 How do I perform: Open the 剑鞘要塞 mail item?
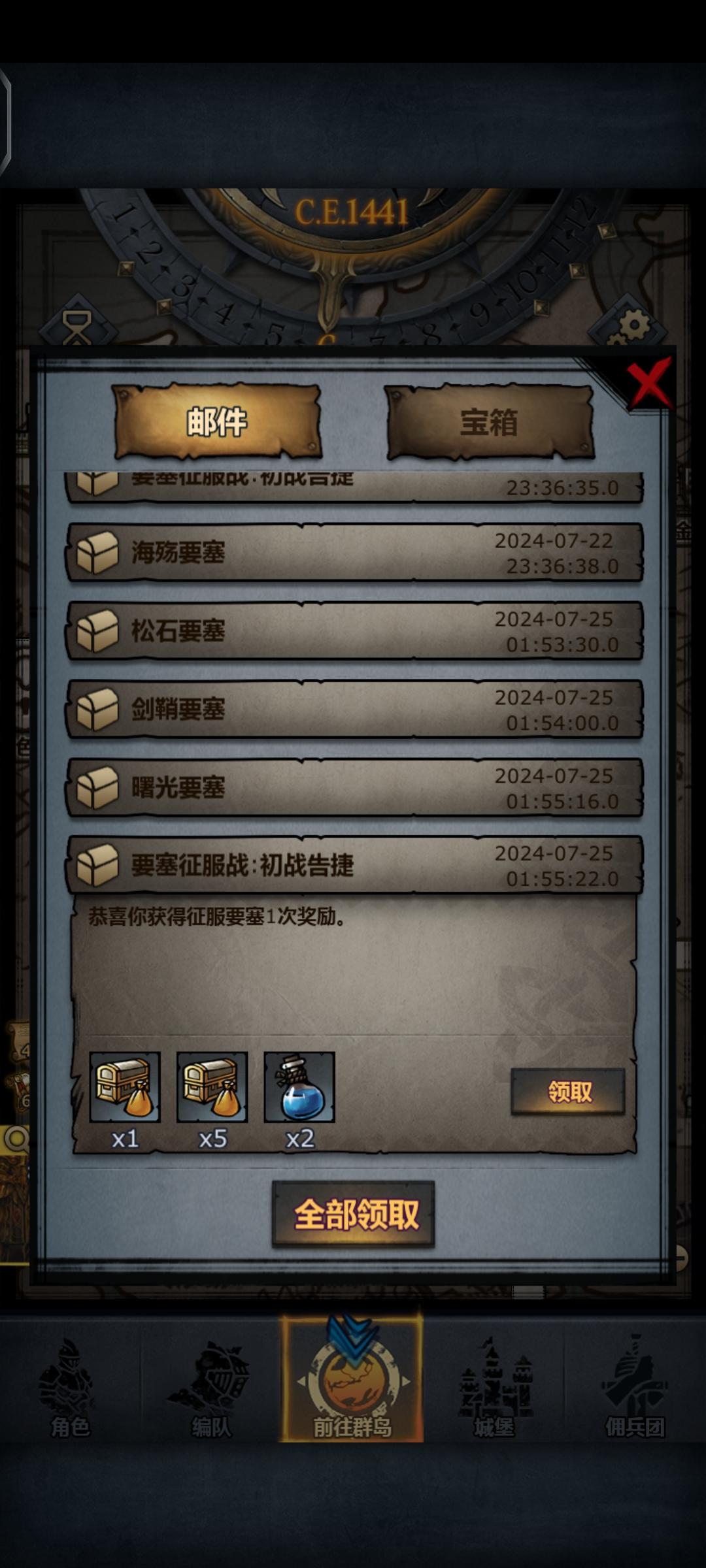point(353,708)
